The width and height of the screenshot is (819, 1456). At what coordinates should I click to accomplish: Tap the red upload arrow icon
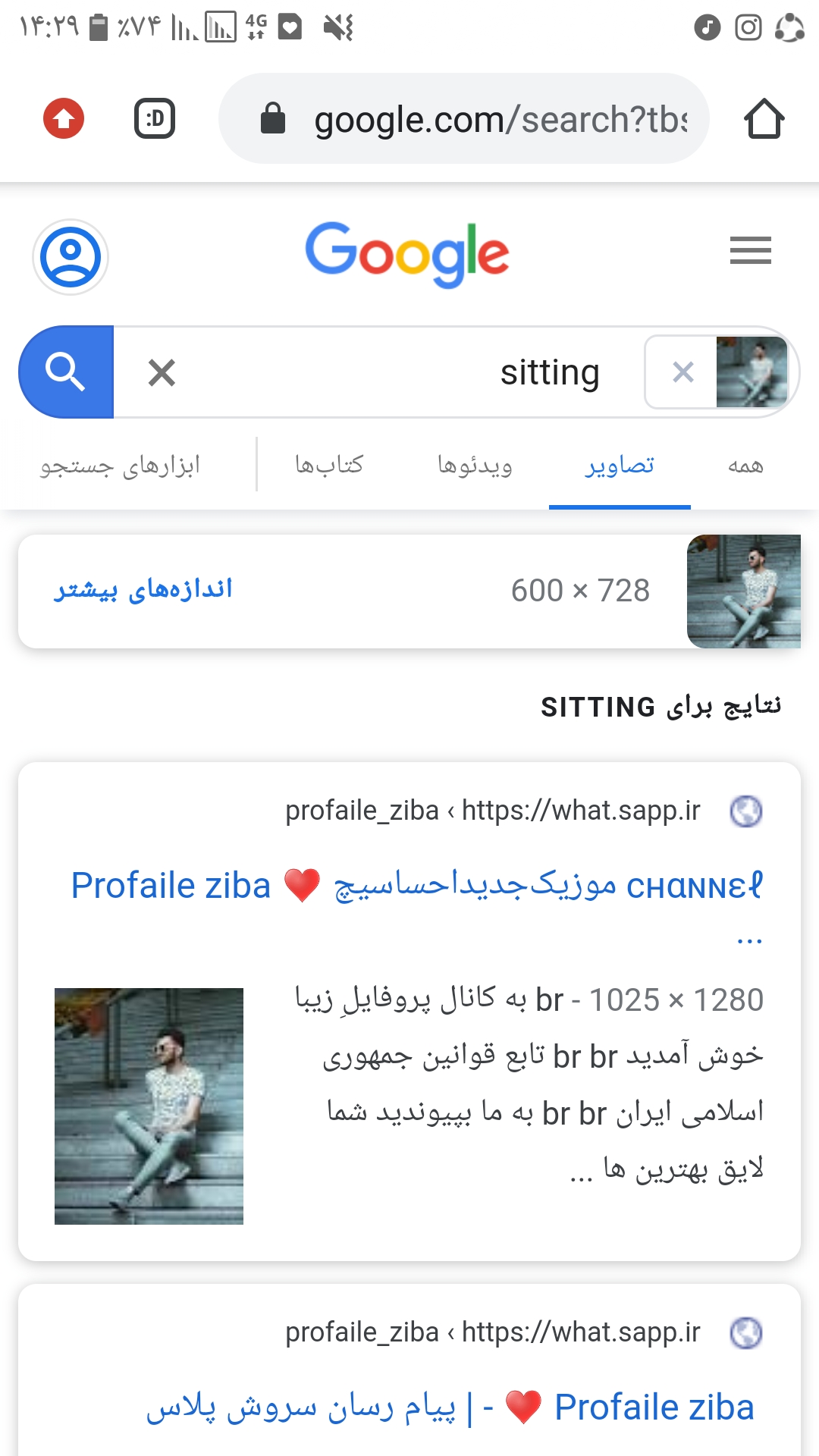click(64, 118)
